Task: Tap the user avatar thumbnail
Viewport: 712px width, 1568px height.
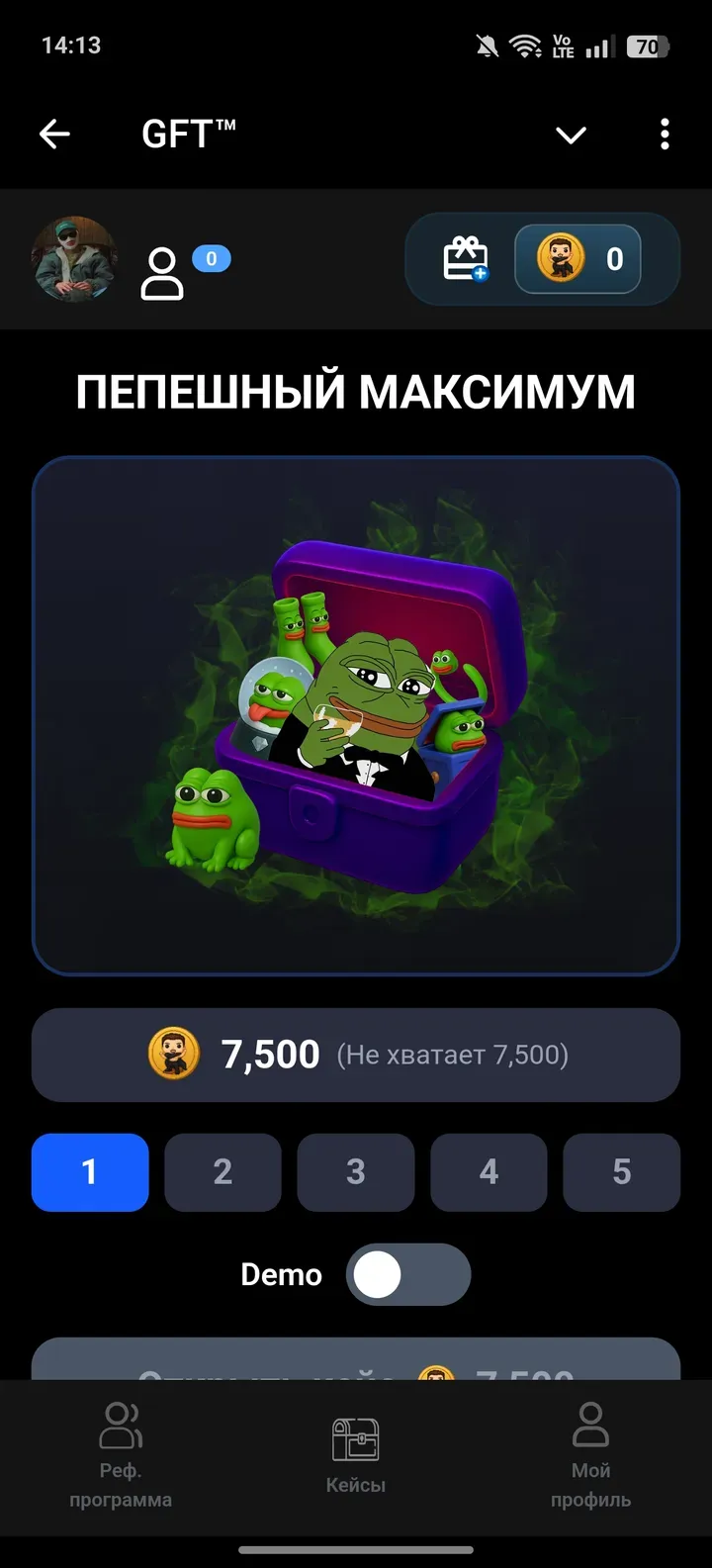Action: 74,259
